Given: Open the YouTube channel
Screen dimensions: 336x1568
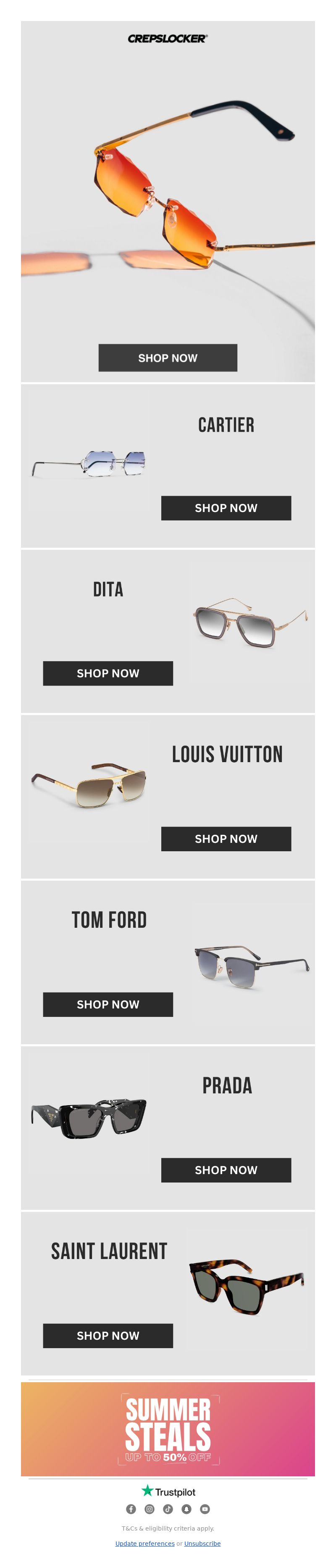Looking at the screenshot, I should point(205,1509).
